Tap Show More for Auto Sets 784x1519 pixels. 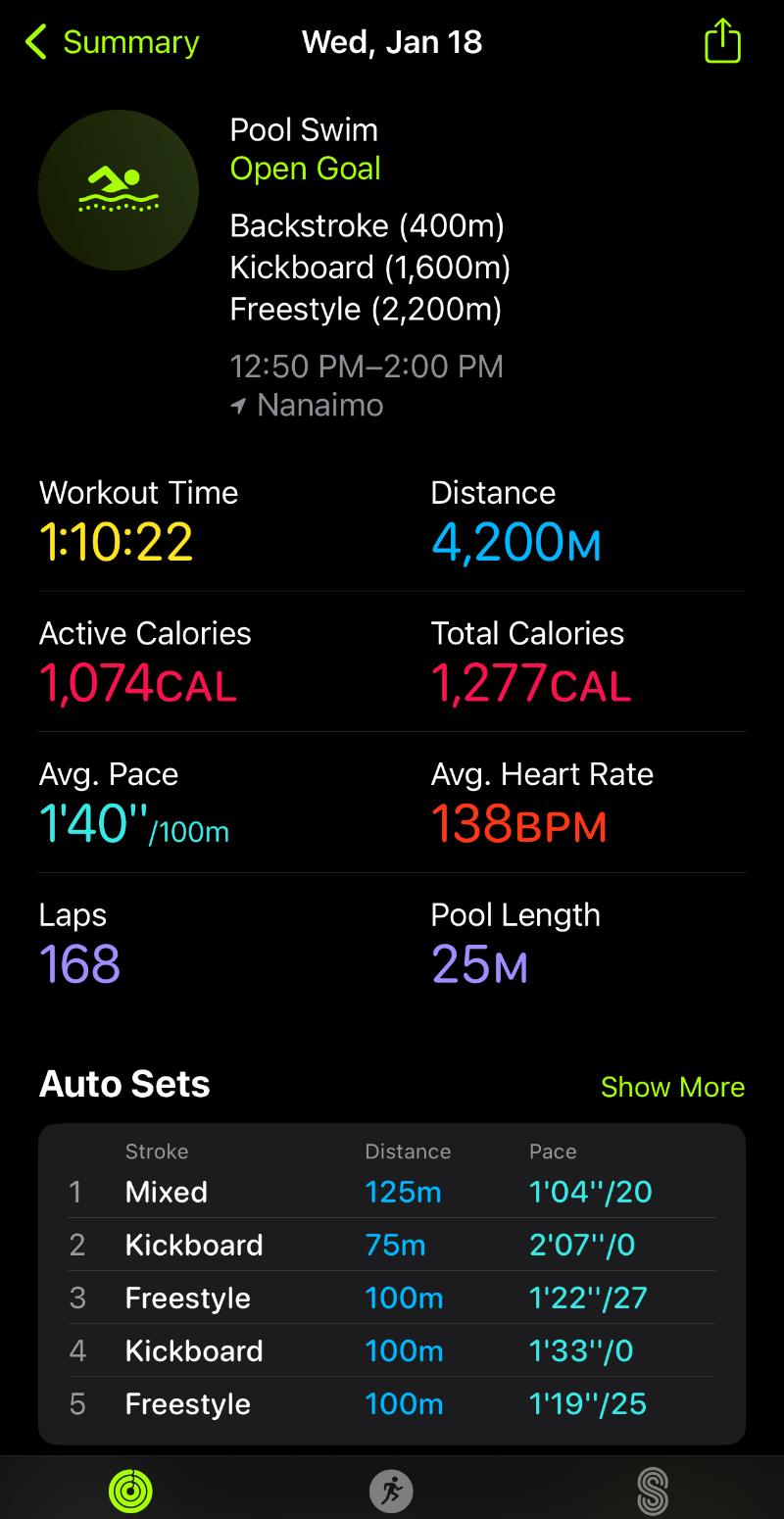(x=672, y=1087)
